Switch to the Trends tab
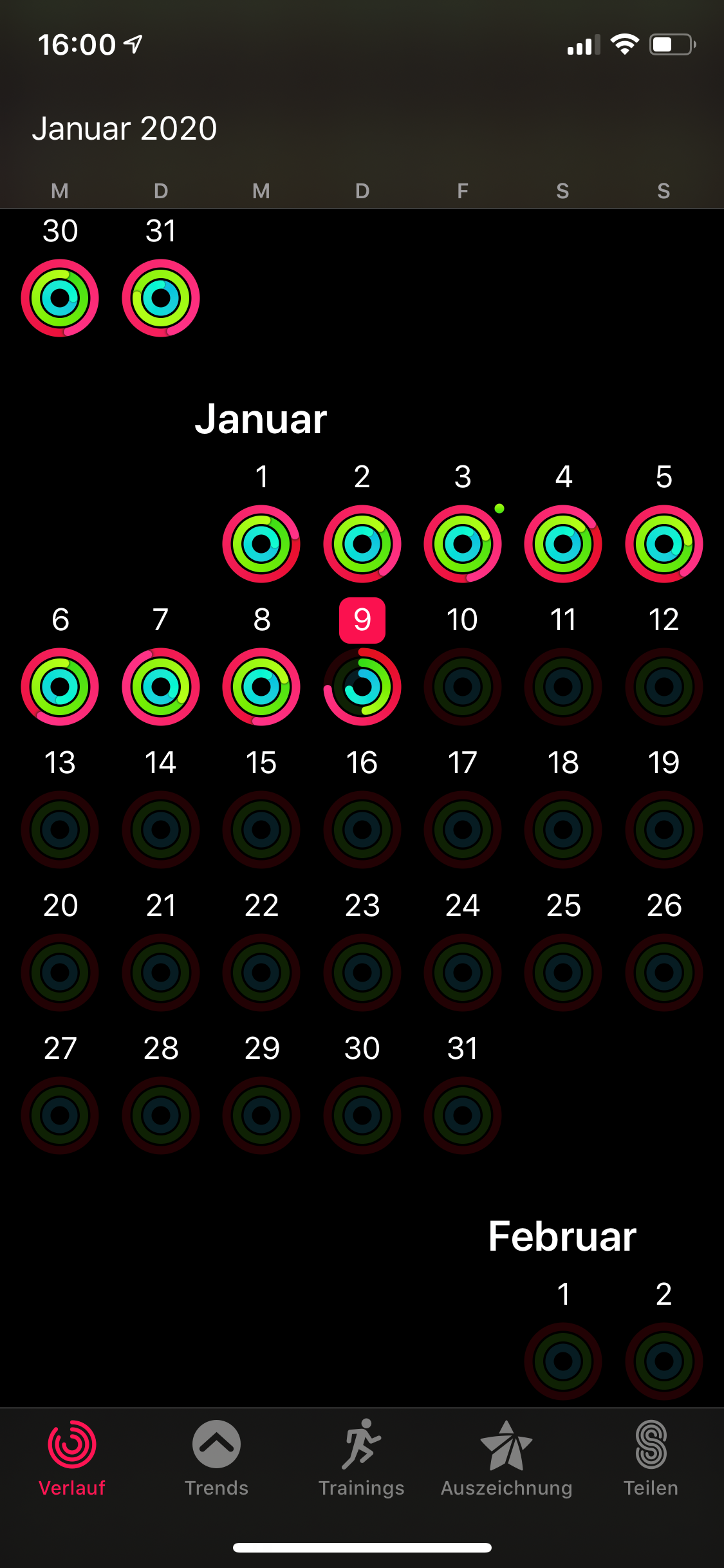Viewport: 724px width, 1568px height. [x=216, y=1459]
